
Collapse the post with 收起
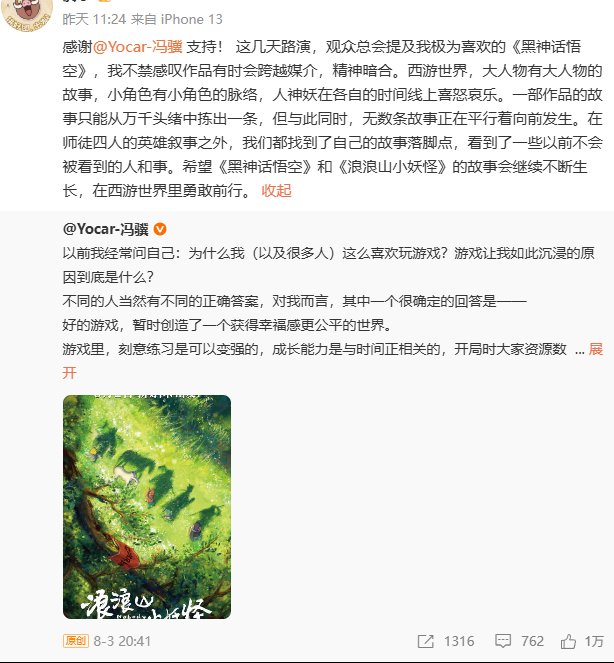(276, 190)
